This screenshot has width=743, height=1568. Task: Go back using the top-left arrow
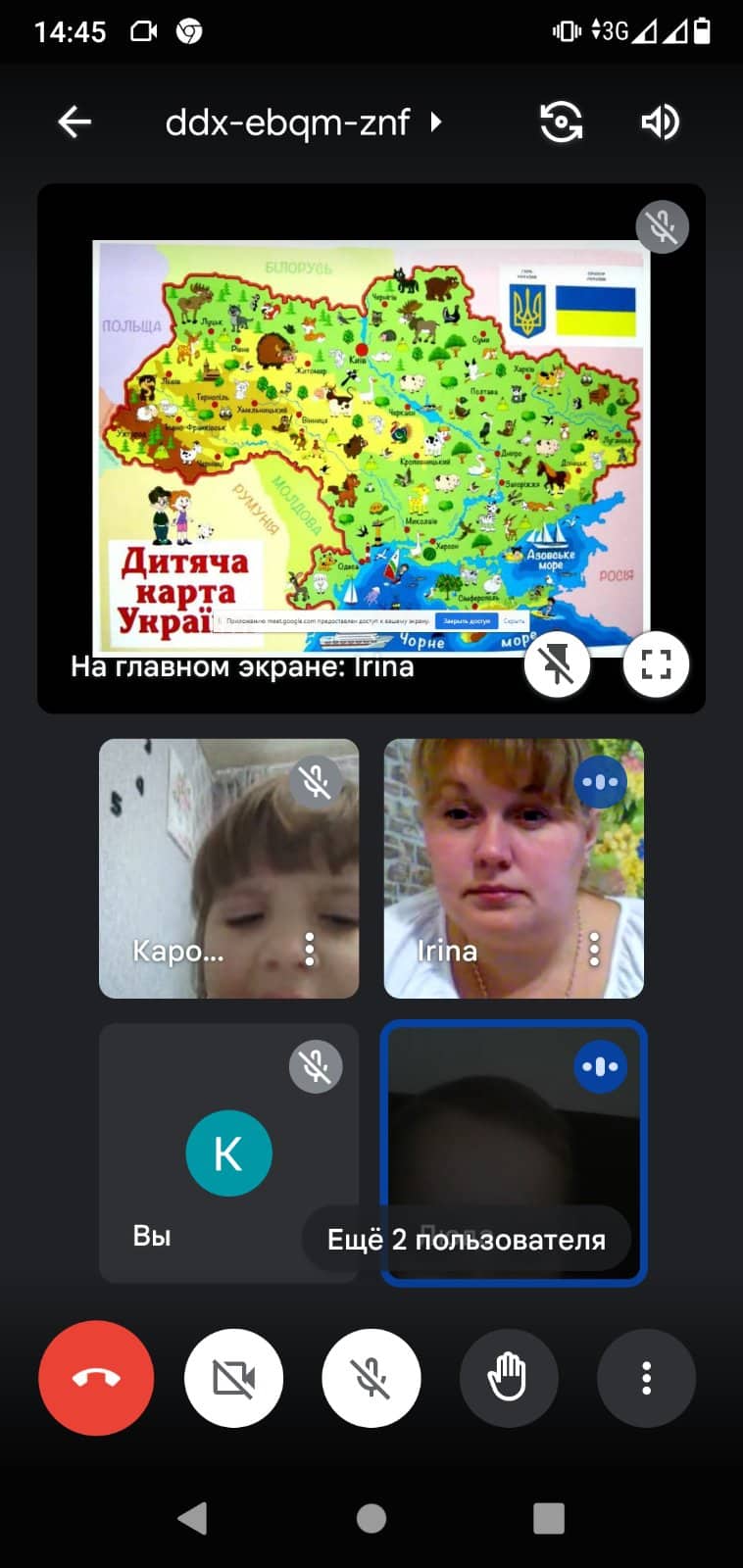(74, 122)
